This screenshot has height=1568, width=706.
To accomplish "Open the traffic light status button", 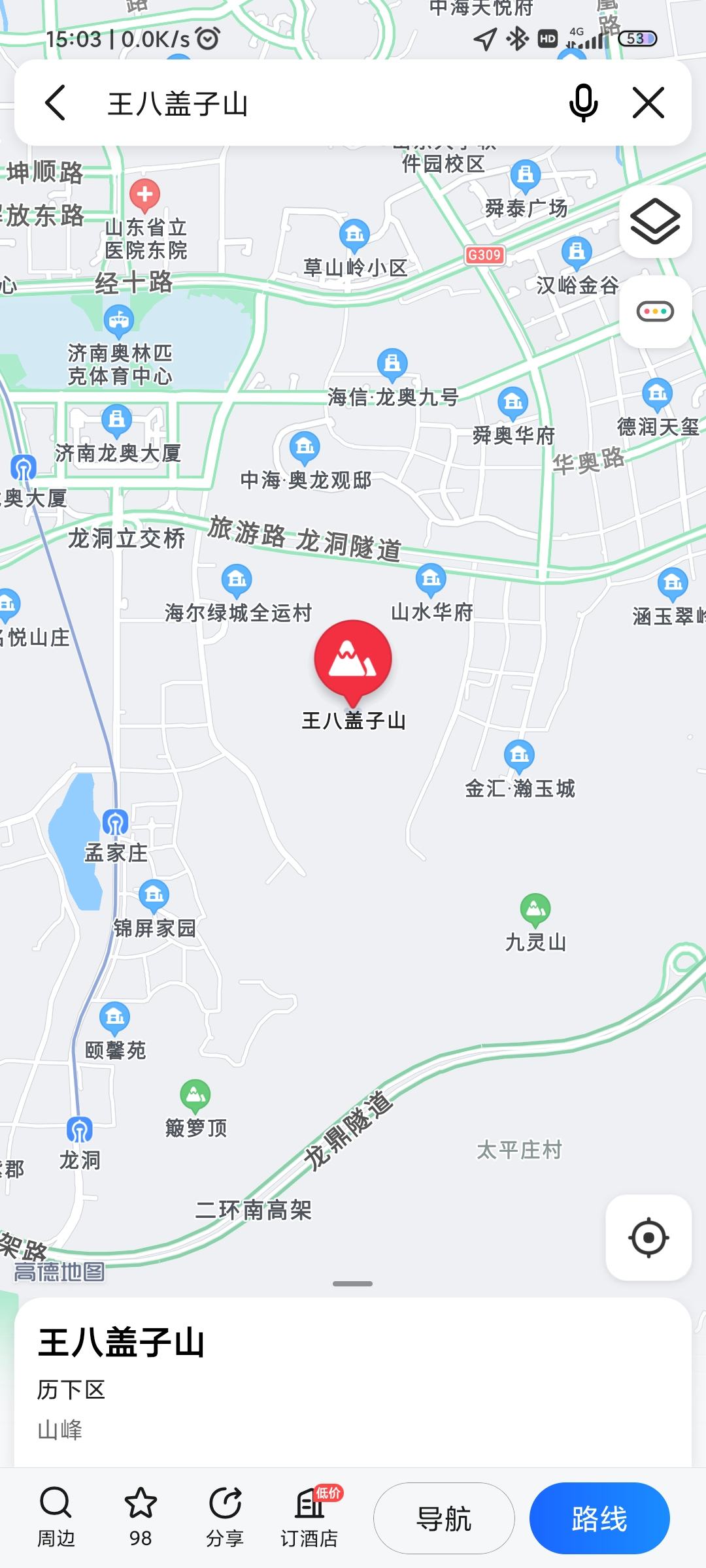I will pos(655,312).
